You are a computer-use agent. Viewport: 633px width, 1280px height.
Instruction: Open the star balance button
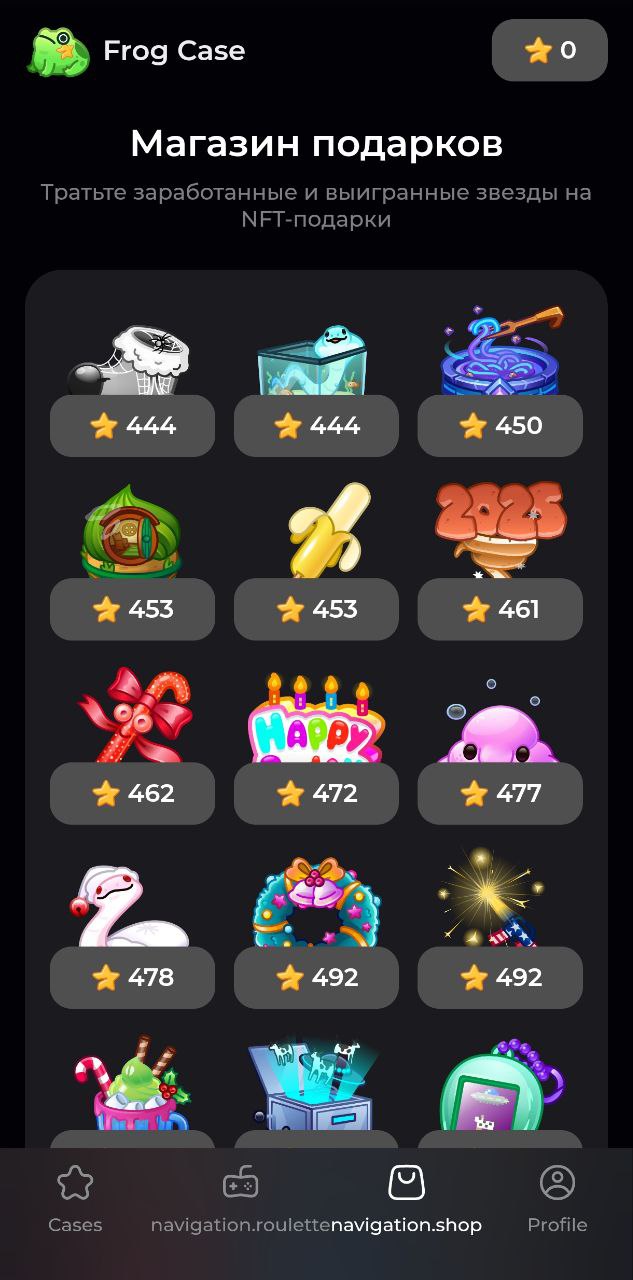pyautogui.click(x=549, y=50)
